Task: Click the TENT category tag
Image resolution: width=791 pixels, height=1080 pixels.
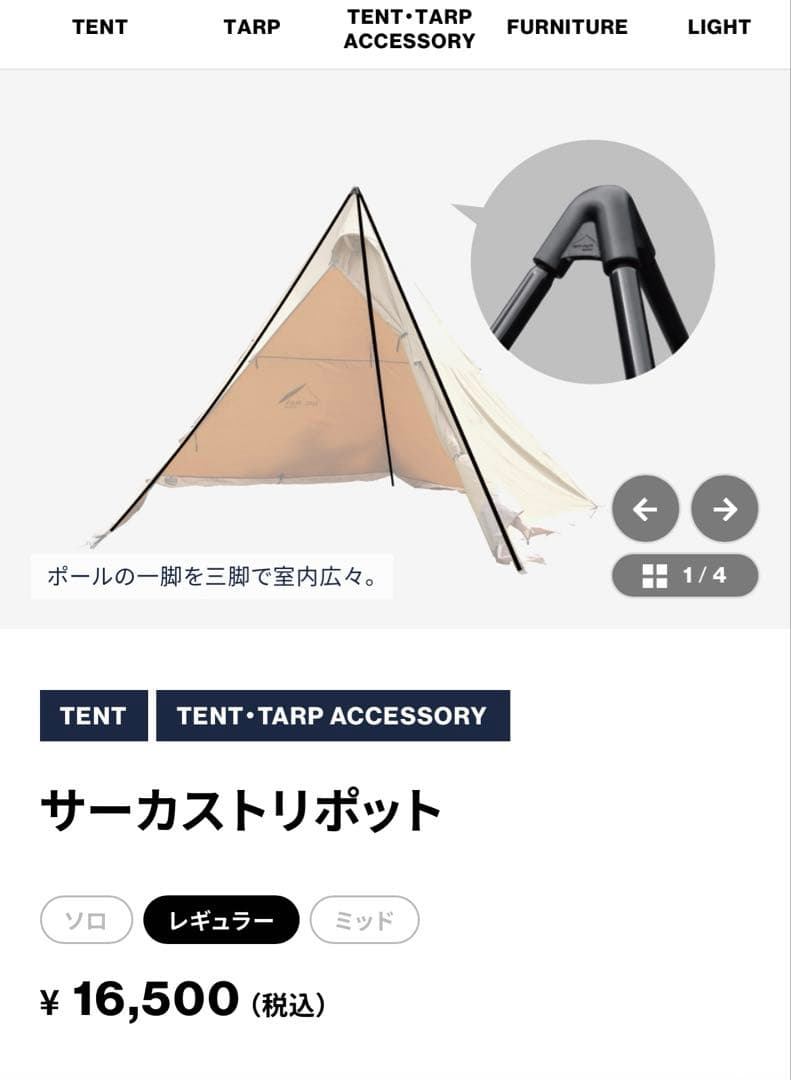Action: [x=92, y=715]
